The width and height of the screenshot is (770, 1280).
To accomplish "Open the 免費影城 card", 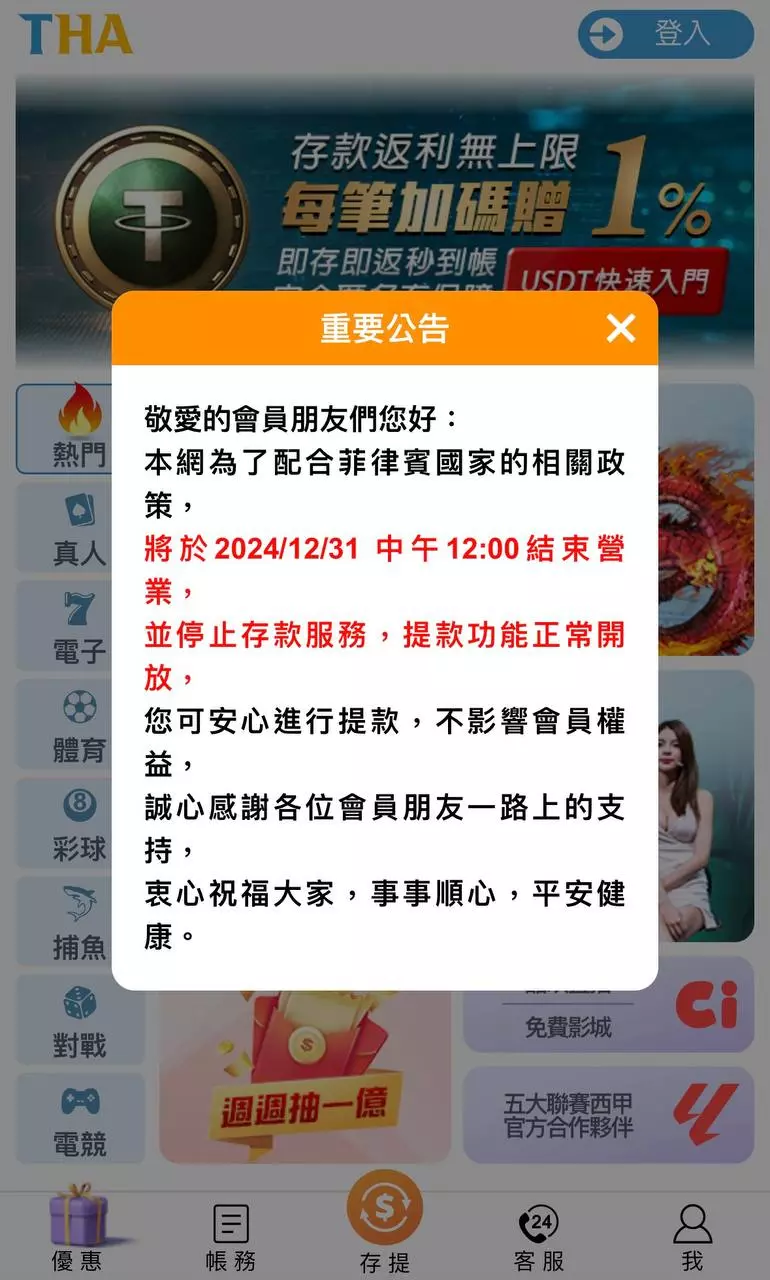I will (608, 1012).
